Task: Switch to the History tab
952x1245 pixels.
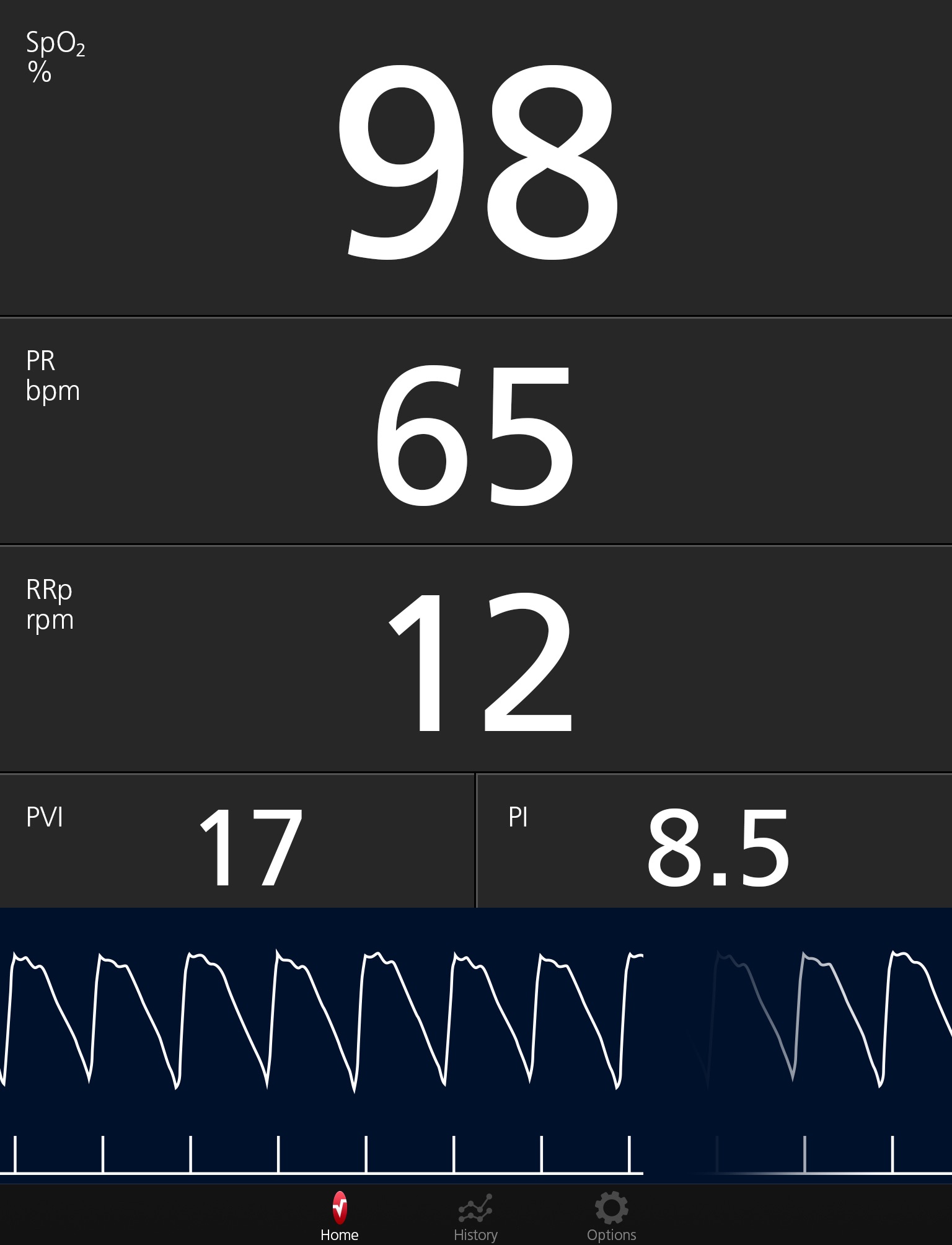Action: (x=475, y=1216)
